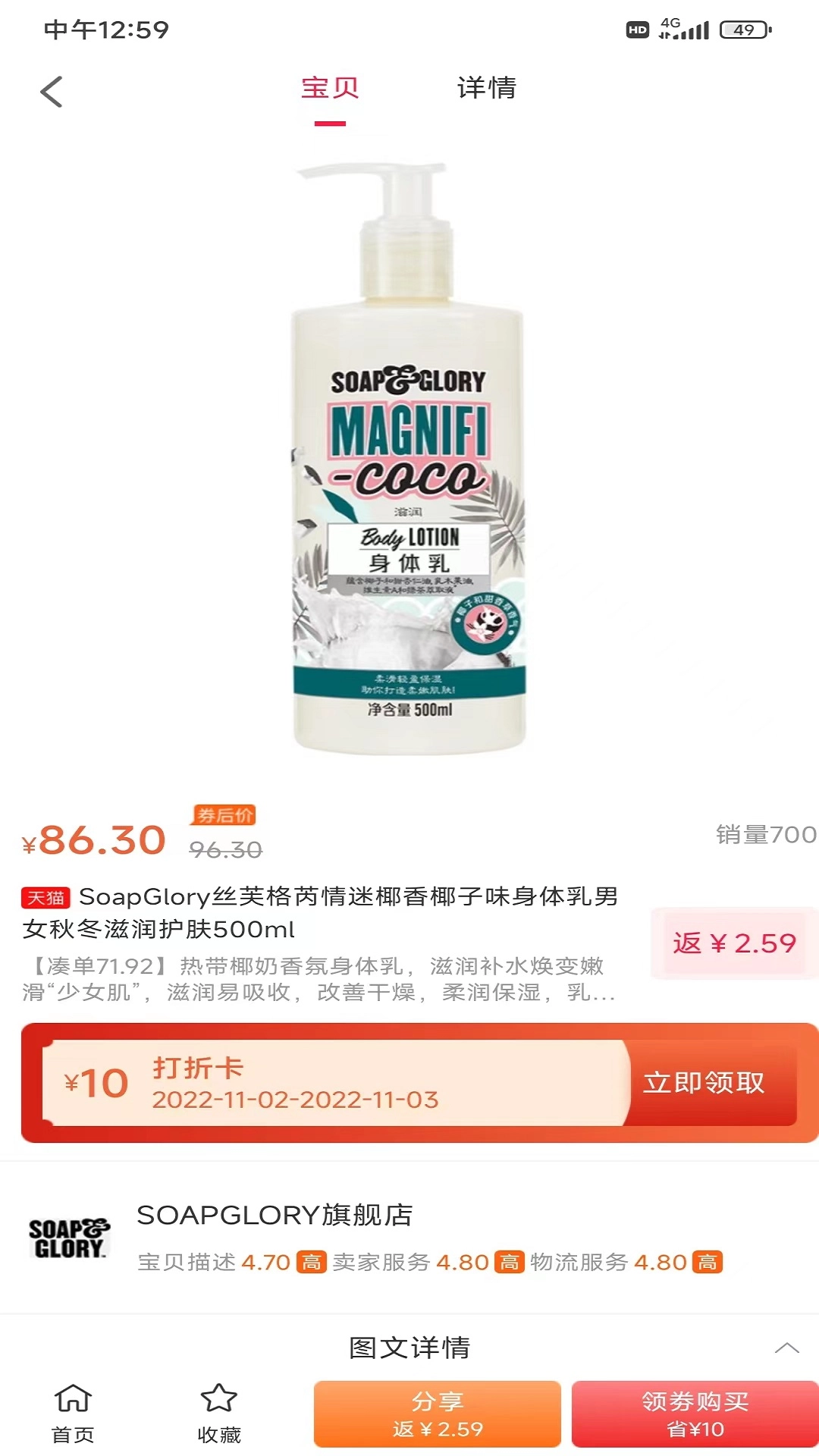The height and width of the screenshot is (1456, 819).
Task: Switch to the 详情 tab
Action: pyautogui.click(x=486, y=89)
